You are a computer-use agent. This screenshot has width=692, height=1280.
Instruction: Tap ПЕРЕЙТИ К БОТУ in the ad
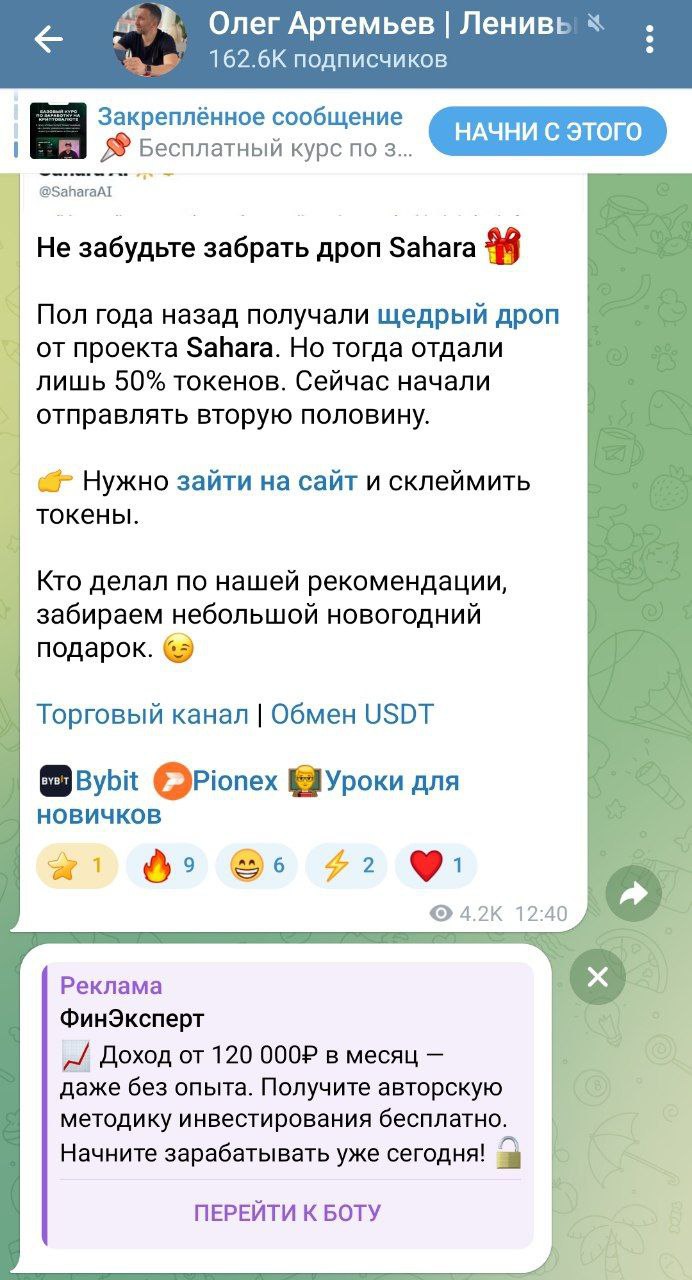(x=287, y=1213)
